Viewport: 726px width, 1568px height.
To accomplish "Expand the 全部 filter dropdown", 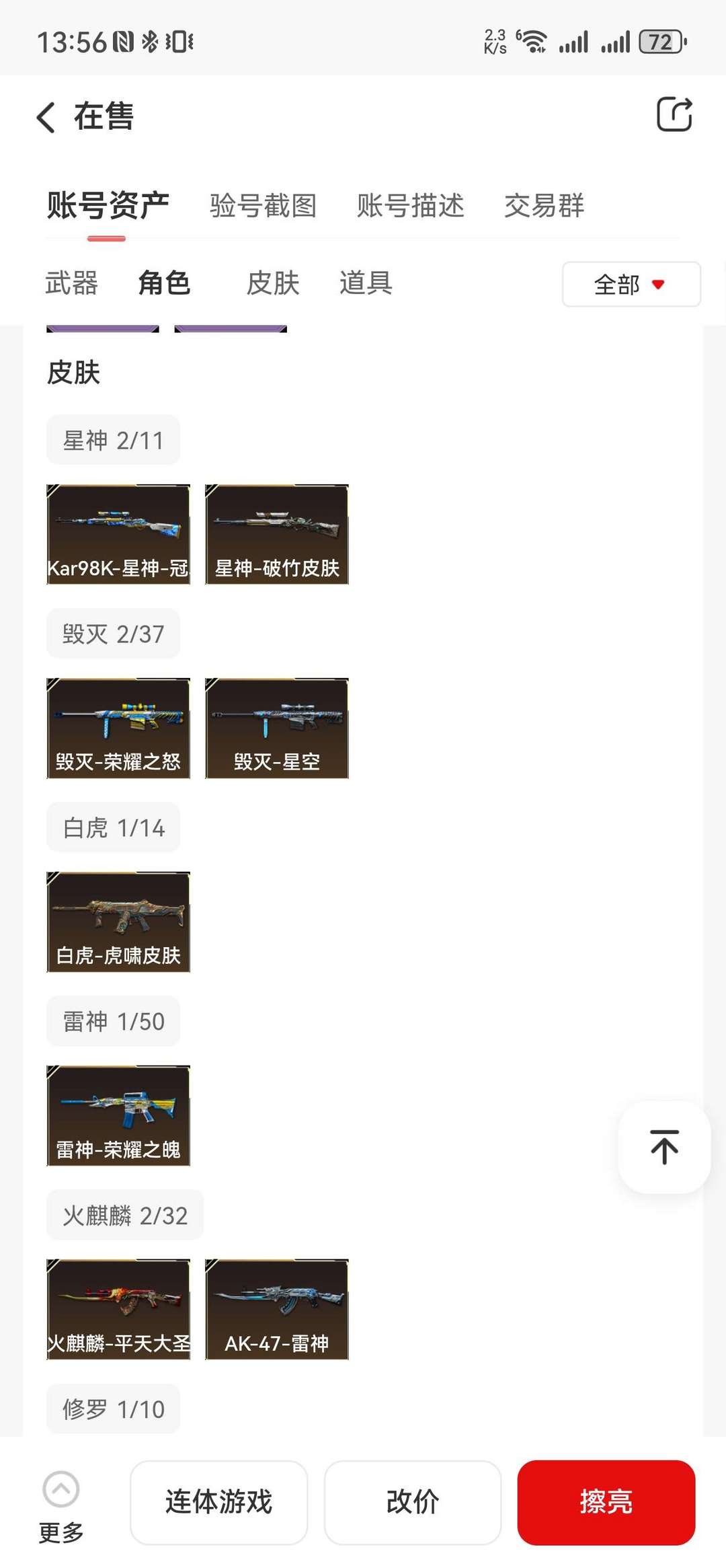I will point(631,285).
